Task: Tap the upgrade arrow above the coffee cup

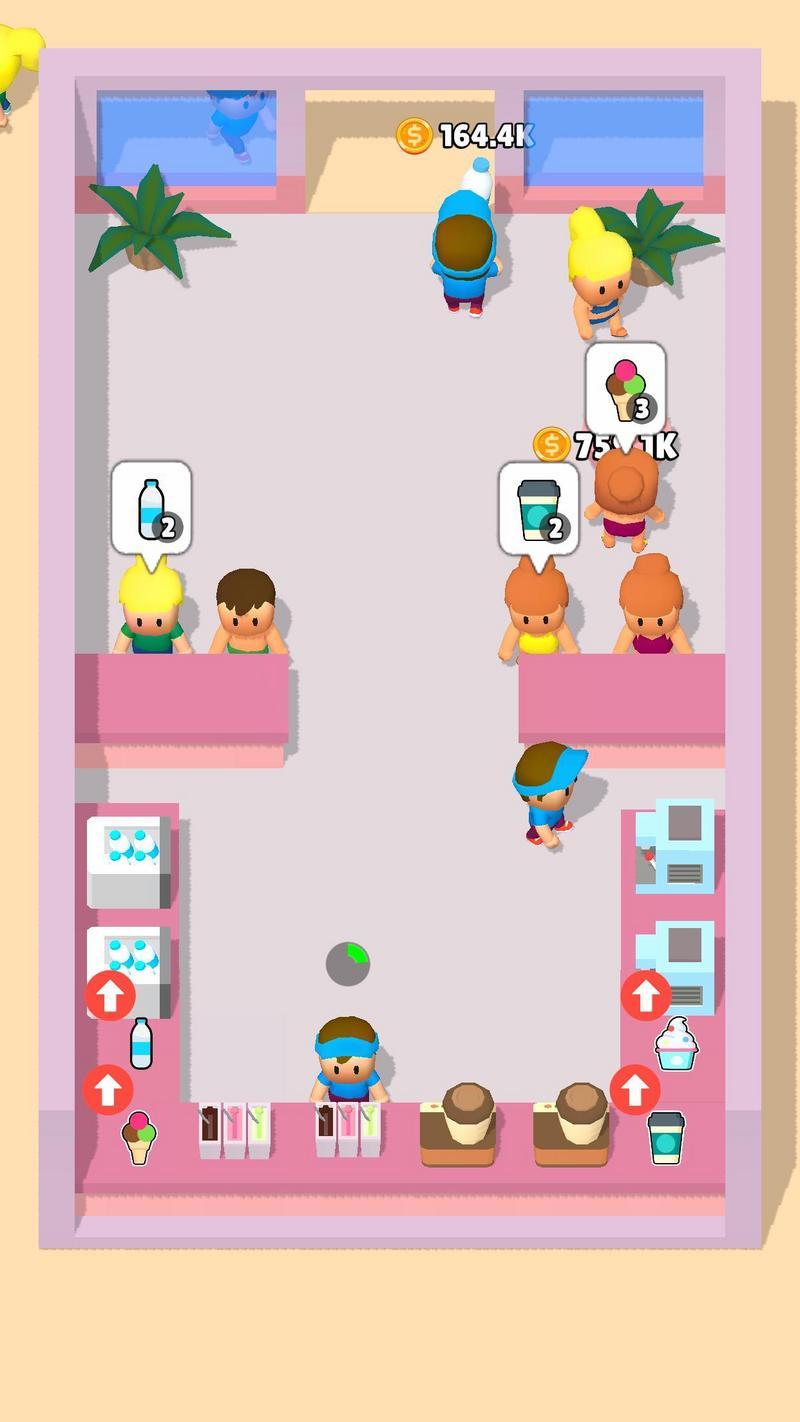Action: 635,1089
